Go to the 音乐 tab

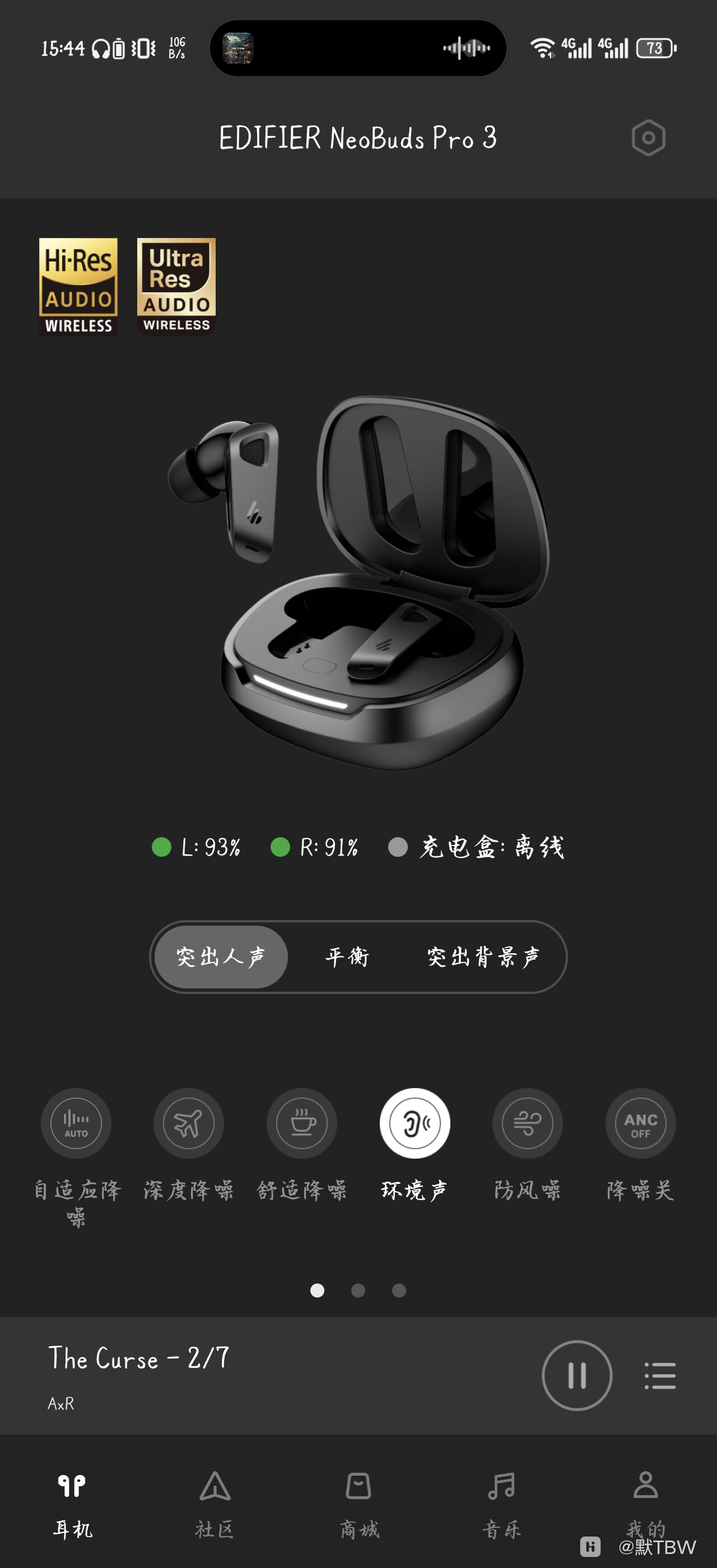[501, 1500]
